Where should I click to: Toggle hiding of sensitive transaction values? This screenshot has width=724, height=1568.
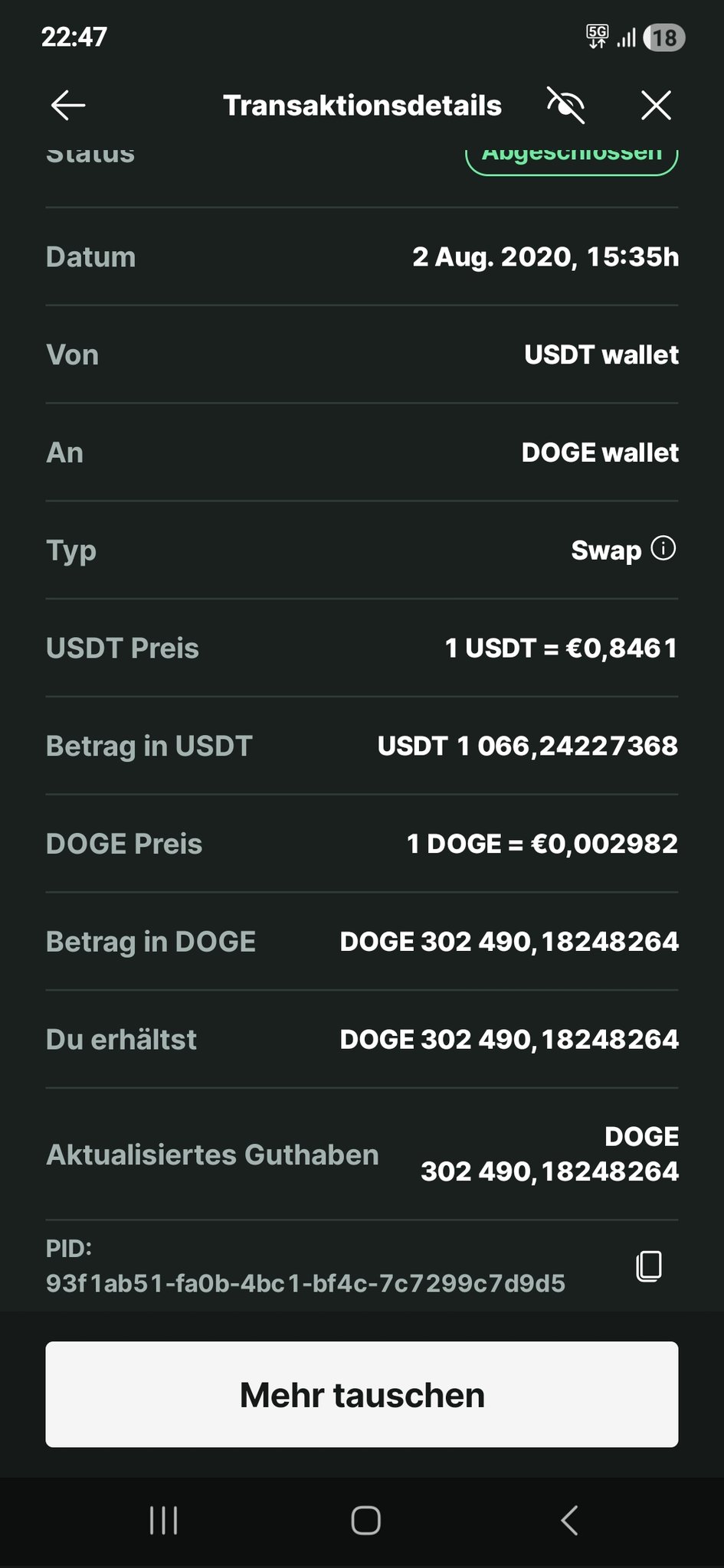click(x=565, y=106)
